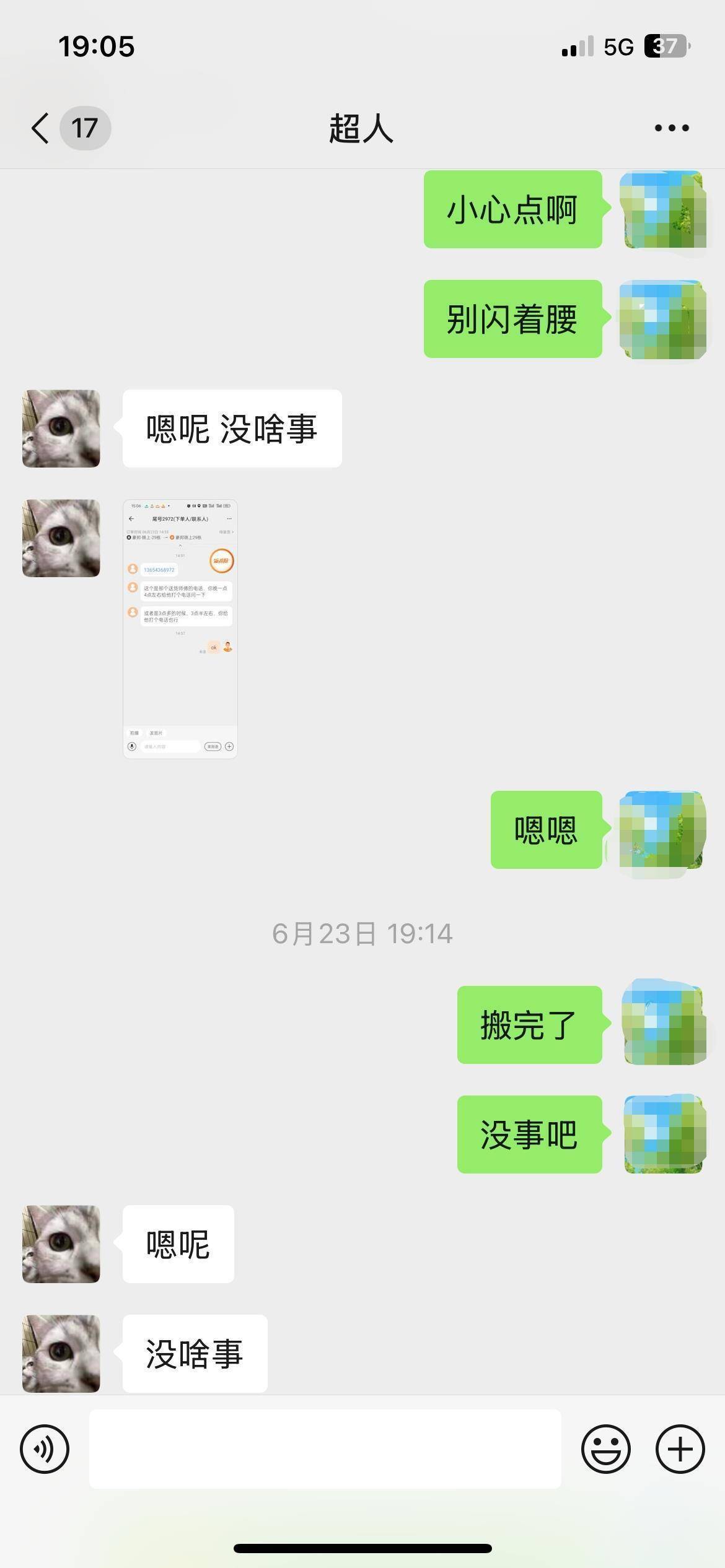Open the chat info overflow menu
Screen dimensions: 725x1568
pos(672,128)
